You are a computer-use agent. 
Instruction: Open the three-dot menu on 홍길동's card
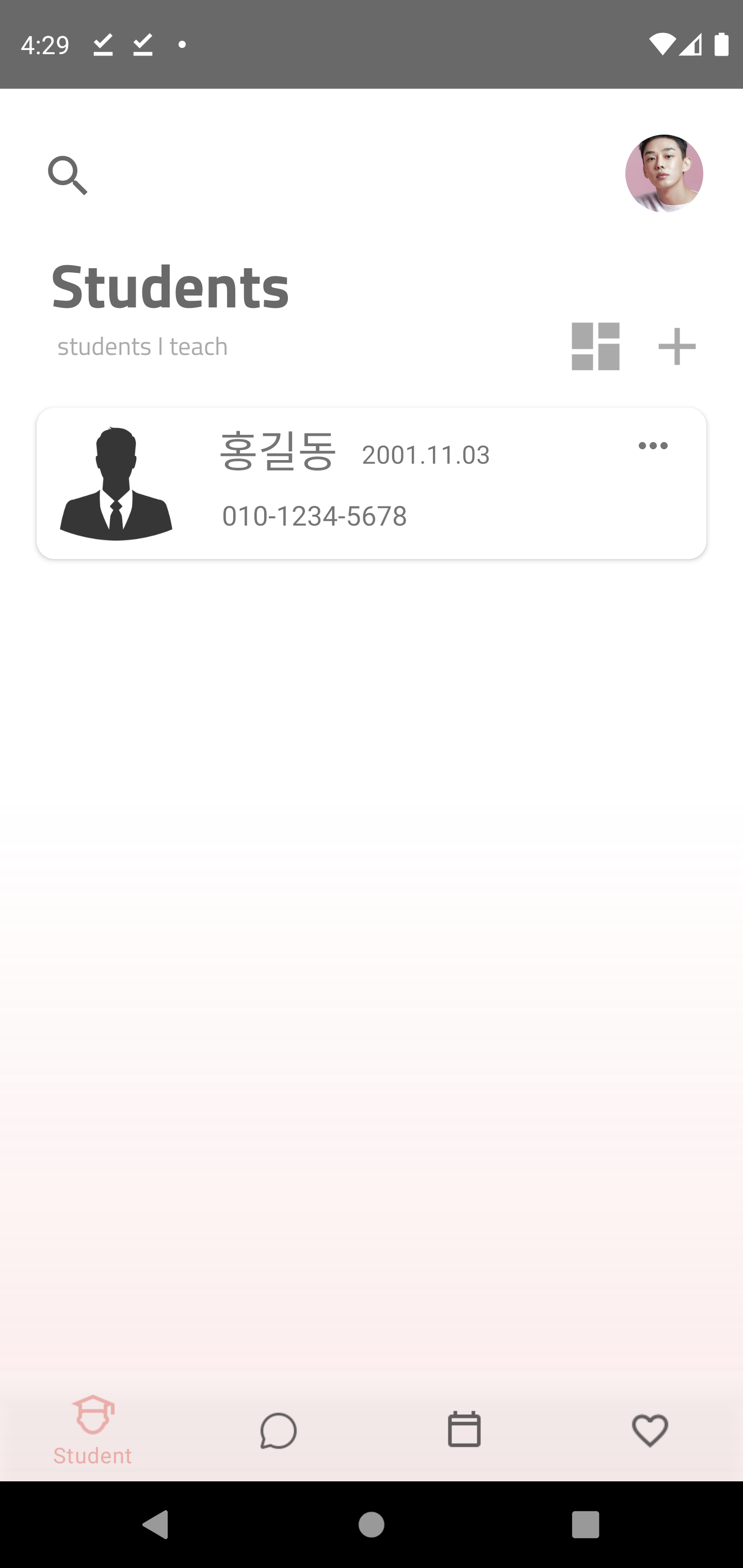[652, 445]
